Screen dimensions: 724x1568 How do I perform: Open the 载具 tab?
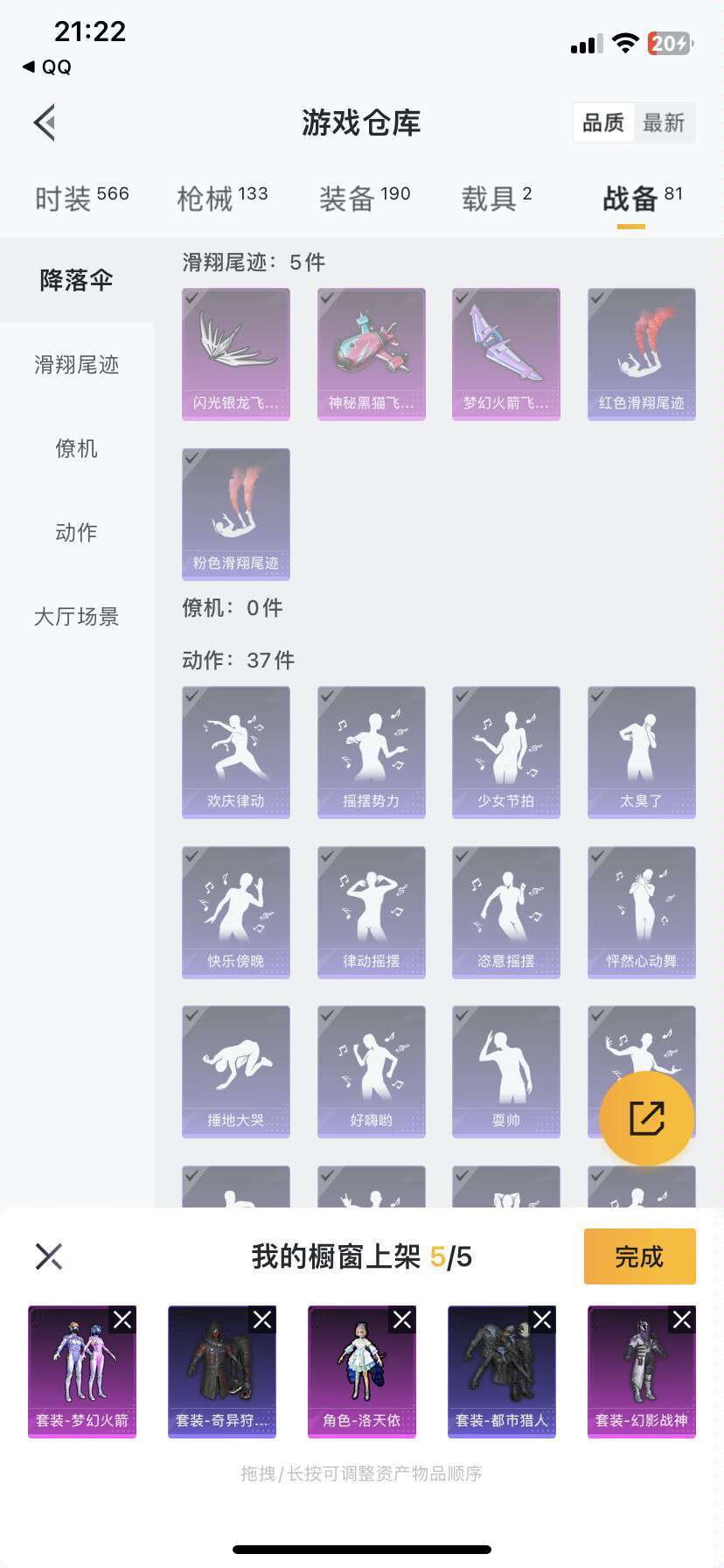[496, 199]
